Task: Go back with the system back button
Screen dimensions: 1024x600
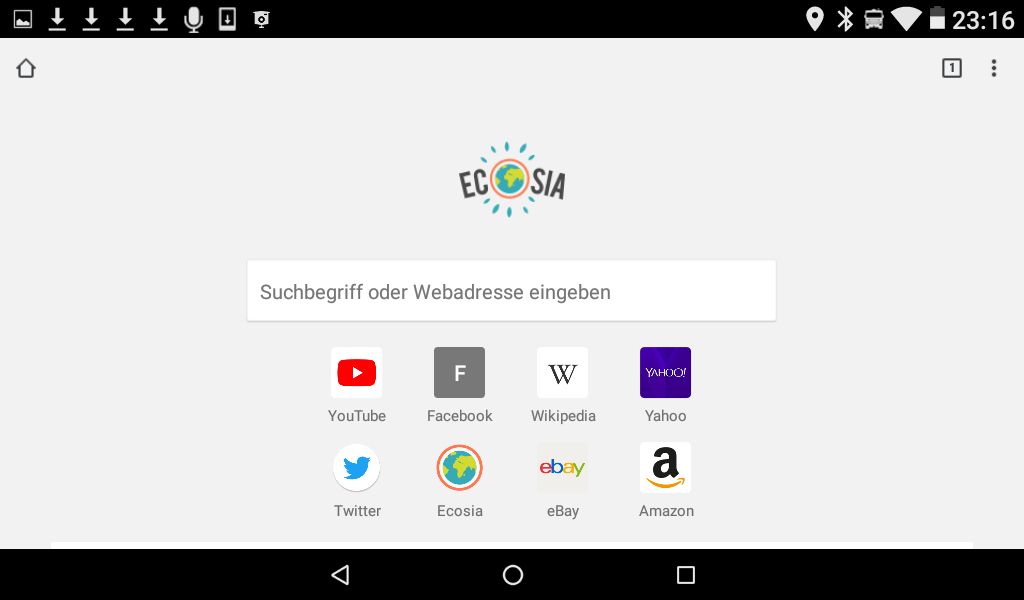Action: (x=340, y=575)
